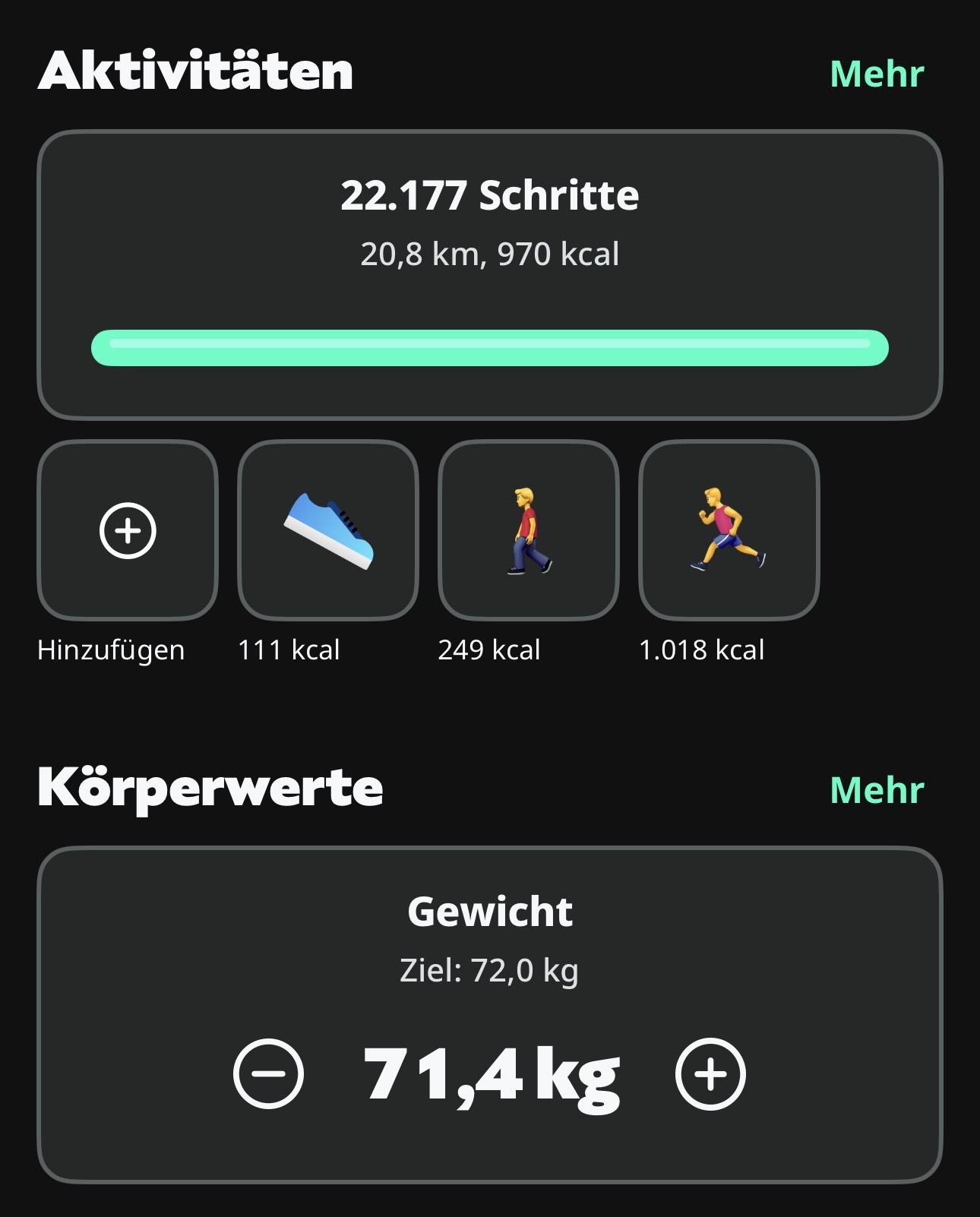Open the walking activity with 249 kcal

529,530
